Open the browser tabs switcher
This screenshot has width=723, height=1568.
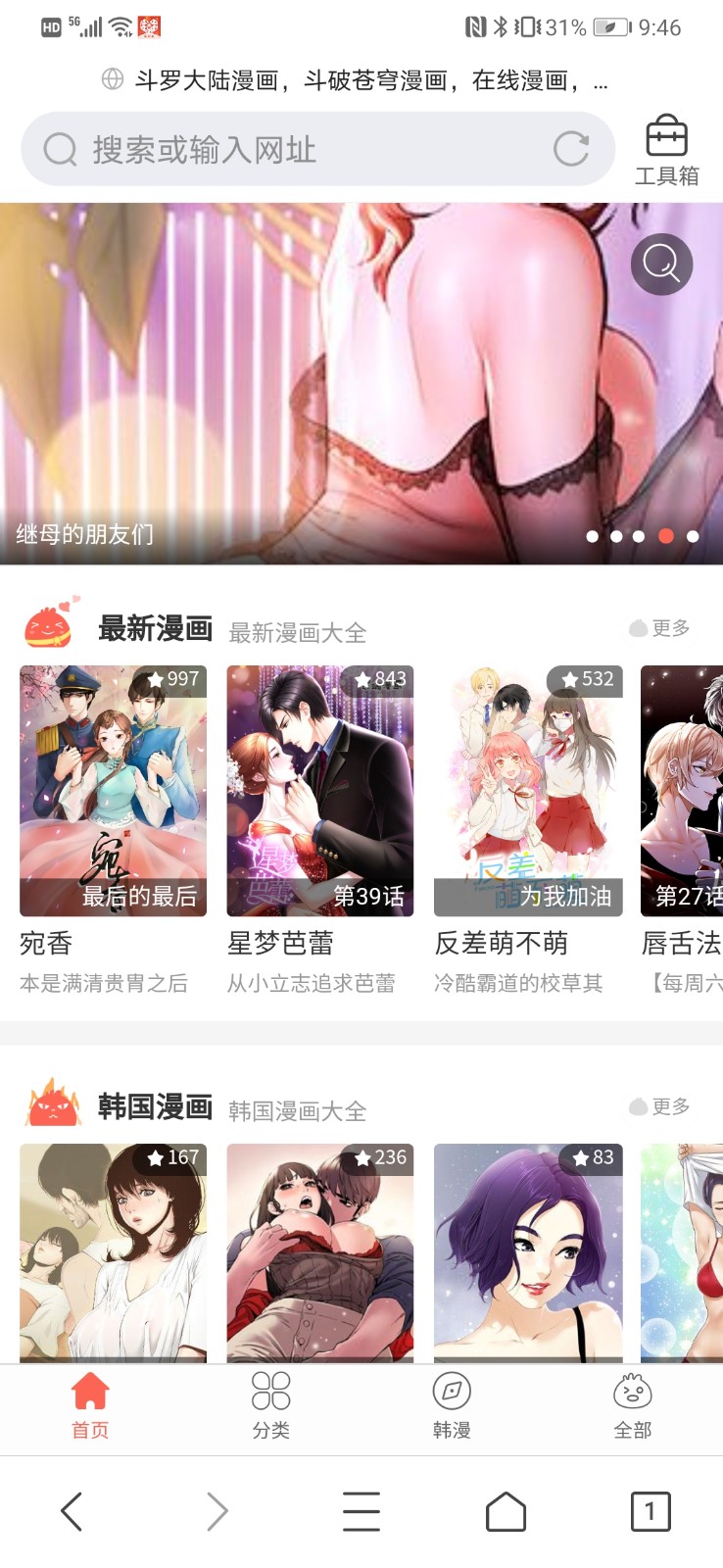pyautogui.click(x=651, y=1512)
